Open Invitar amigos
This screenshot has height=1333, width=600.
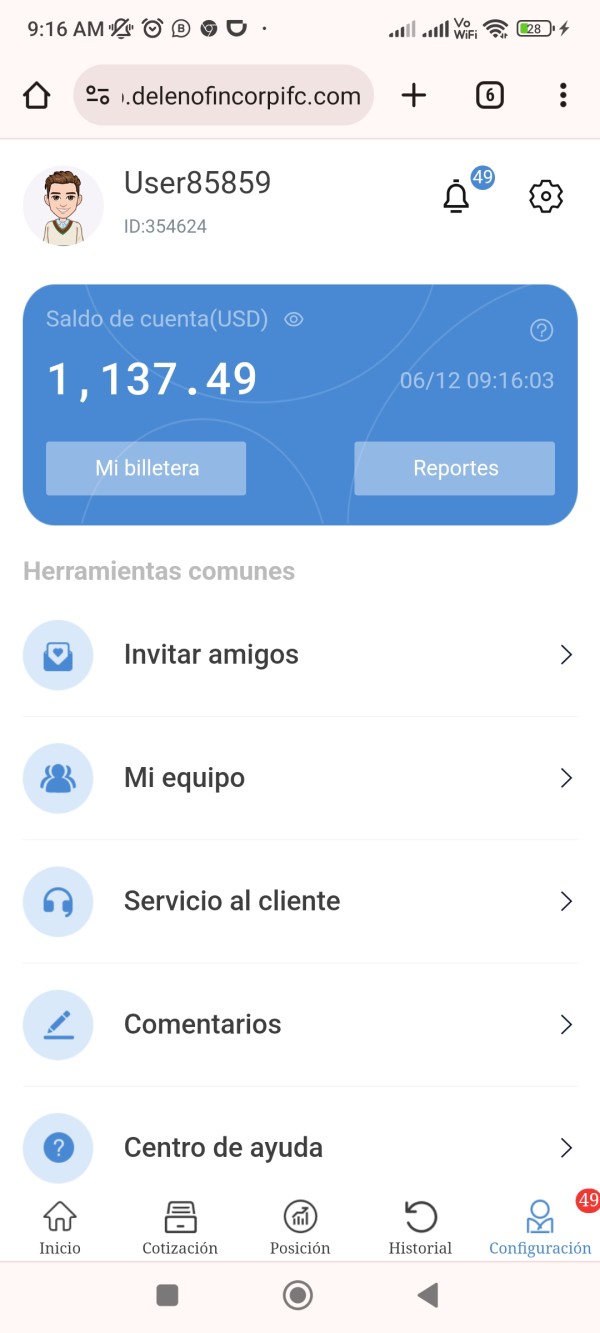pos(300,655)
